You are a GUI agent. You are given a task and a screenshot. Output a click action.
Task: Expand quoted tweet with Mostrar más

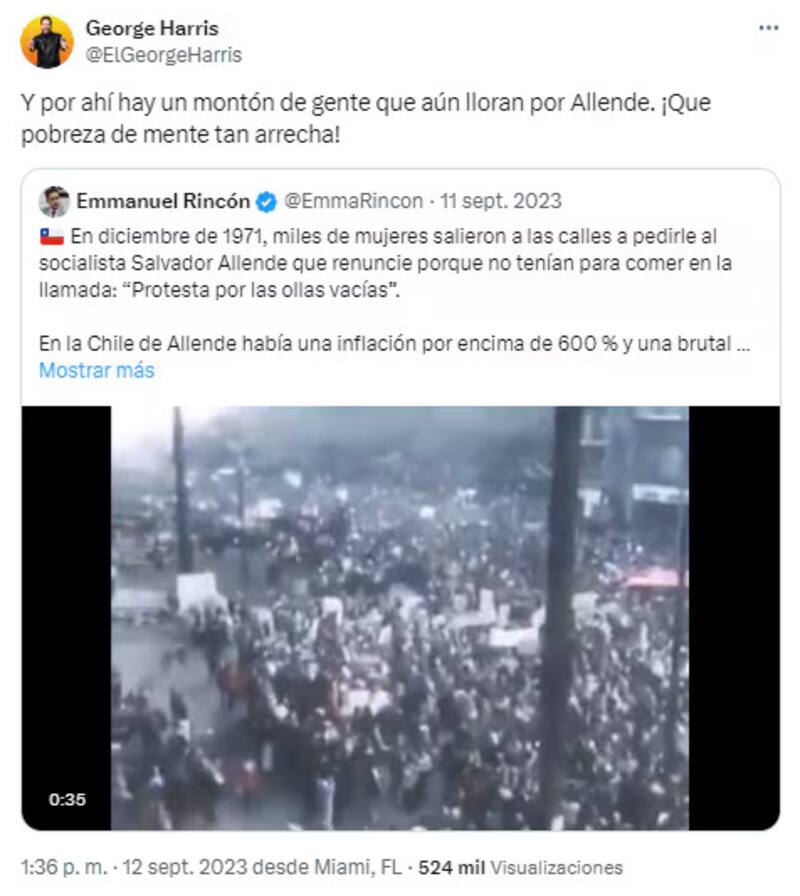[96, 370]
